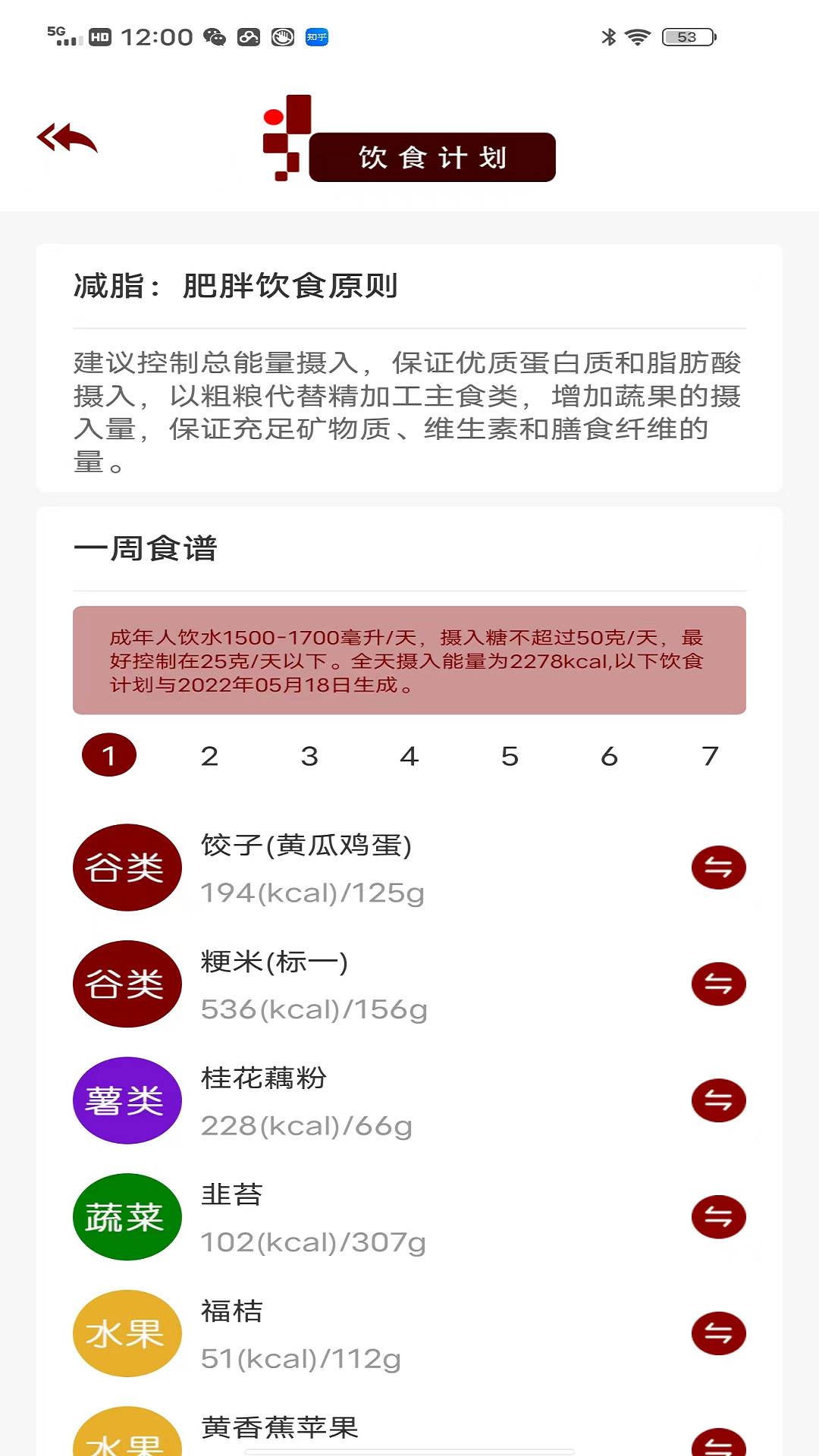819x1456 pixels.
Task: Swap out 饺子(黄瓜鸡蛋) for another food
Action: pos(718,868)
